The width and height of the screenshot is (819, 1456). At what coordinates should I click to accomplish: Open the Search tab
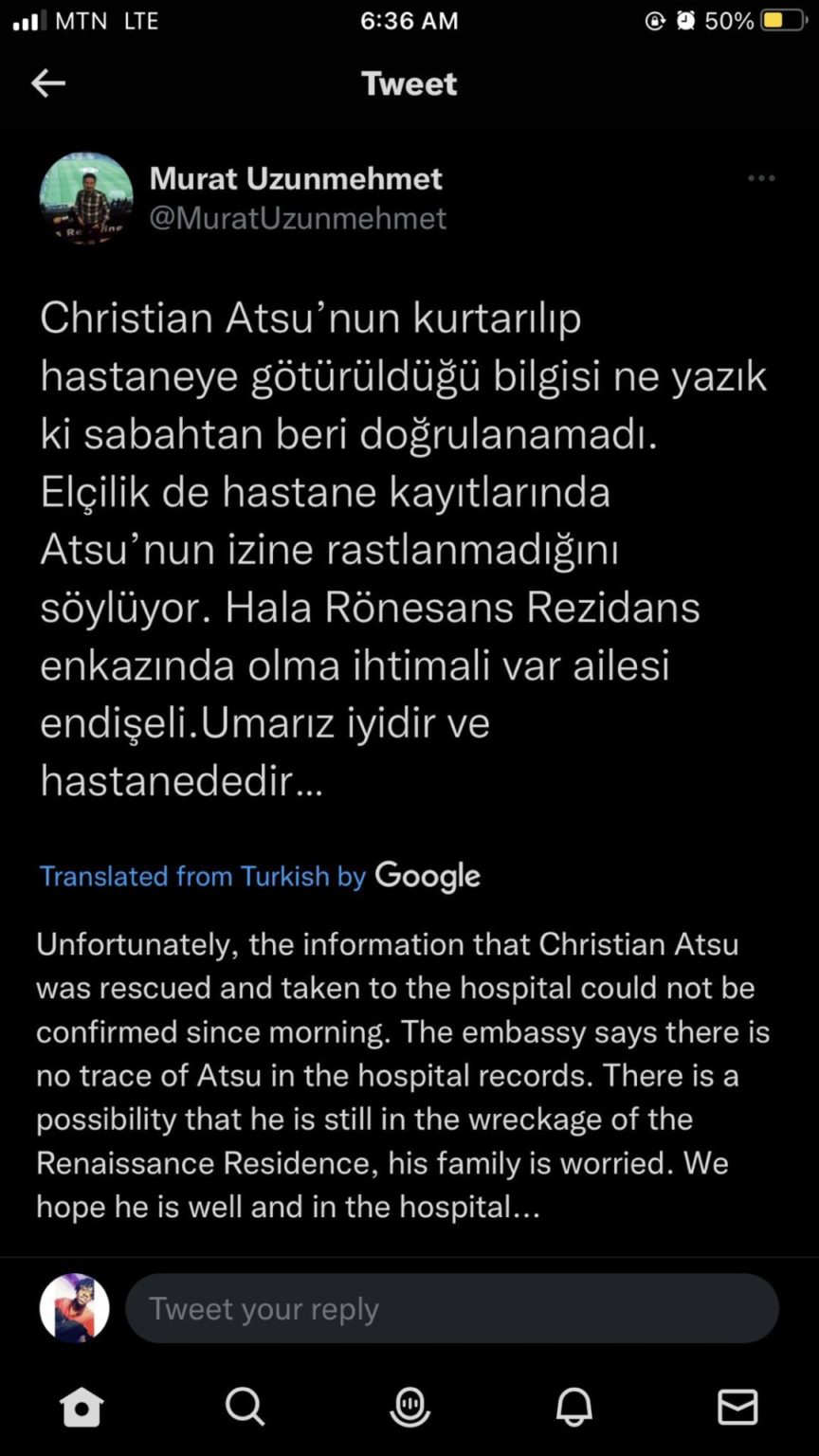pos(246,1407)
